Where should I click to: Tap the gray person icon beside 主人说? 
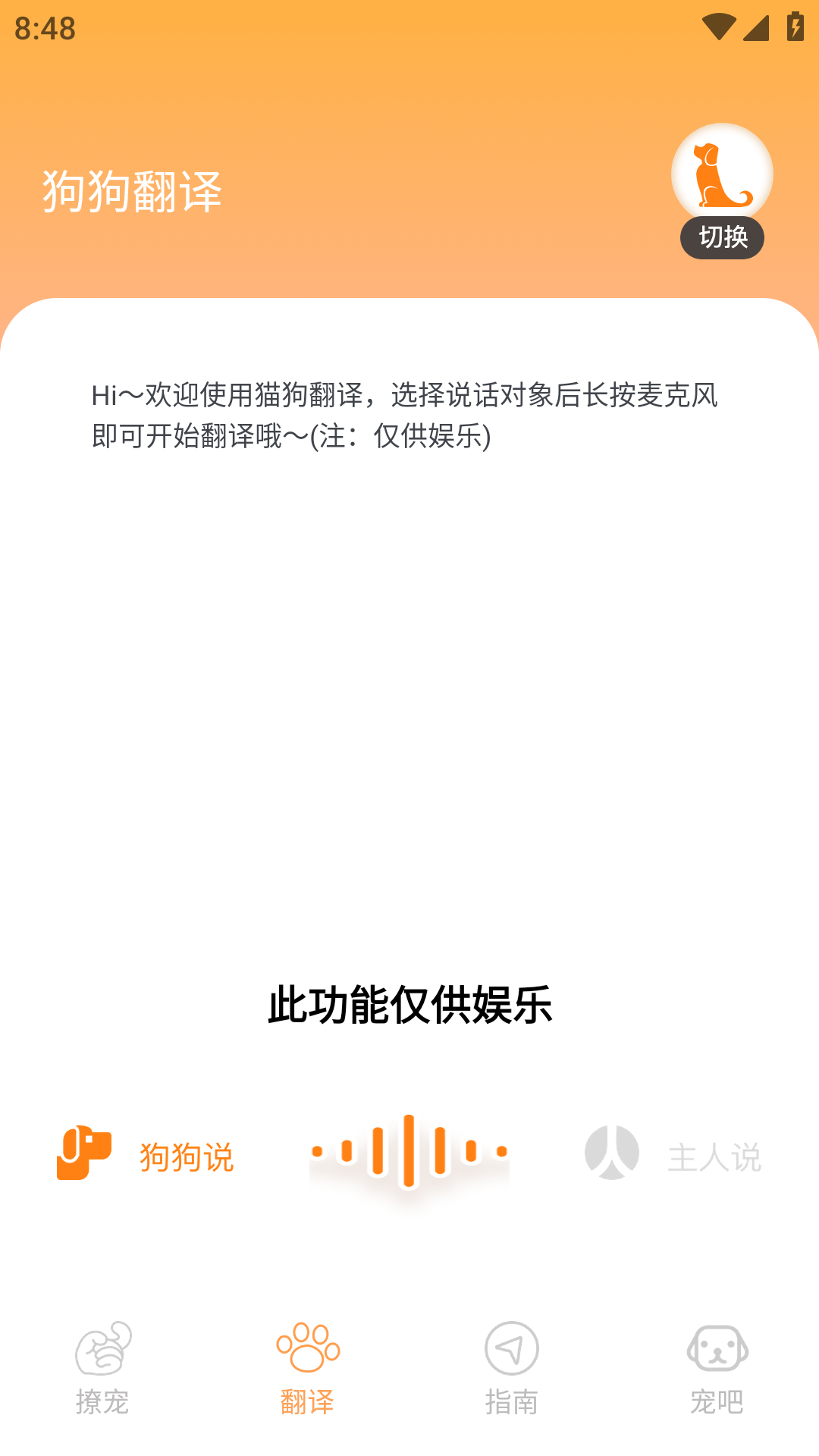click(x=611, y=1151)
